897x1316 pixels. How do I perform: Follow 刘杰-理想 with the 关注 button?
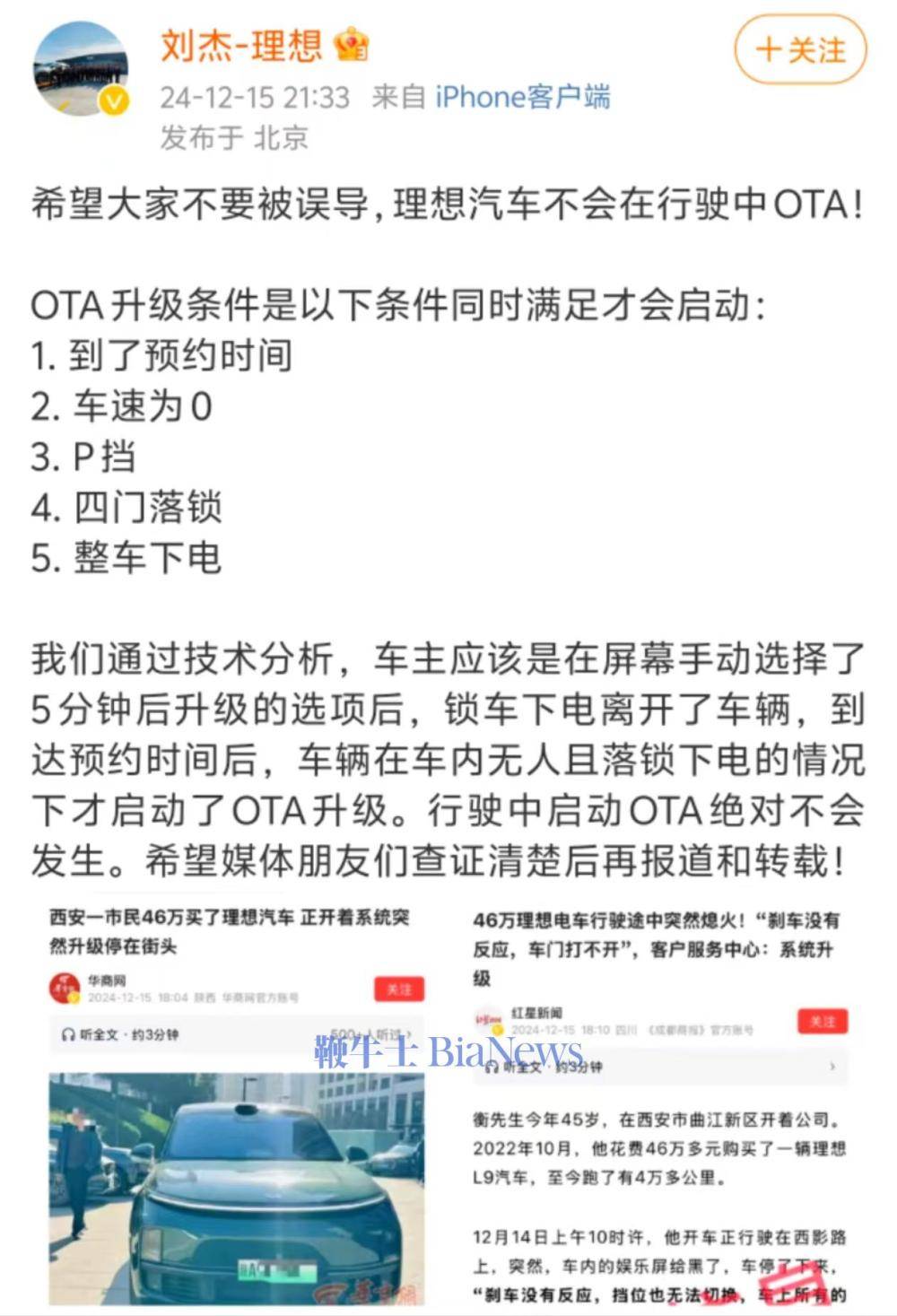point(800,49)
